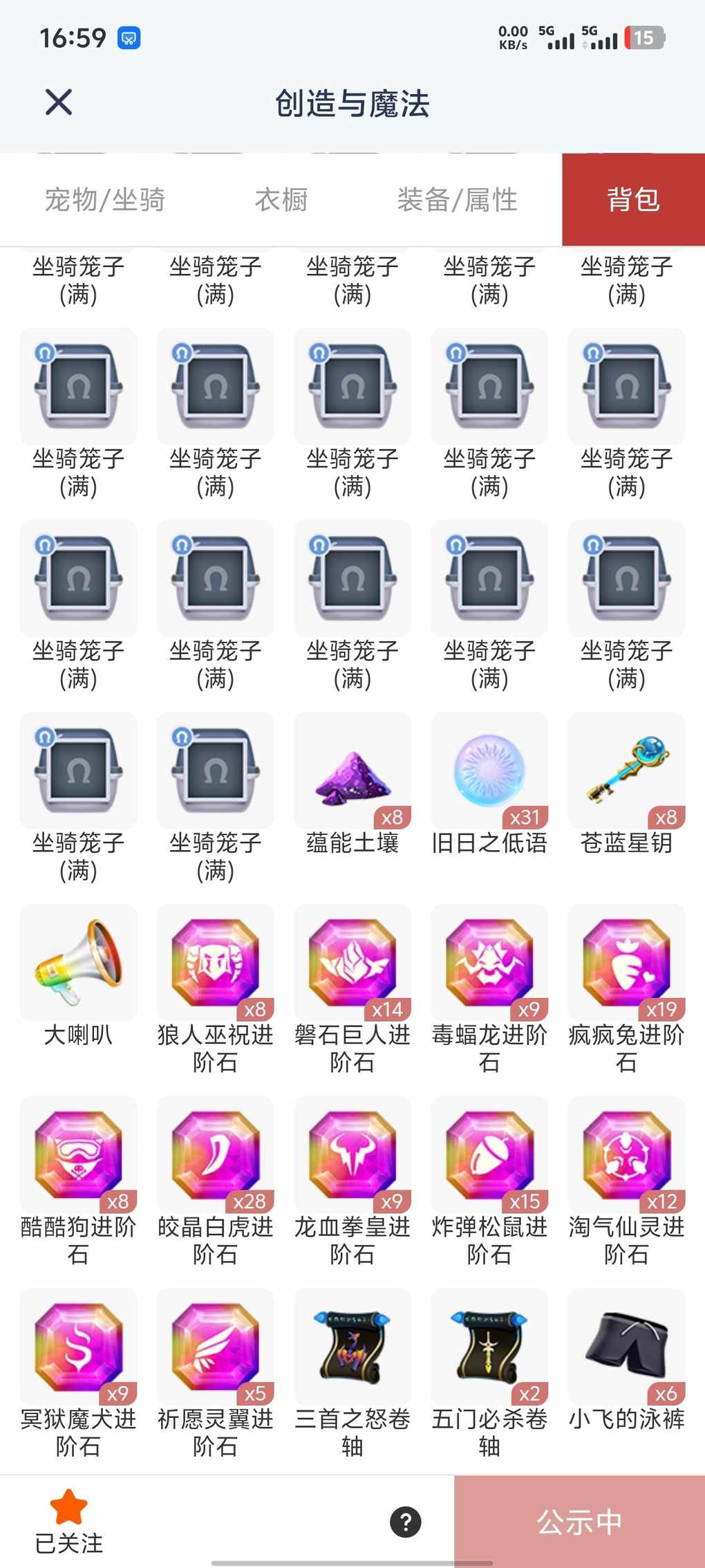This screenshot has width=705, height=1568.
Task: Switch to the 宠物/坐骑 tab
Action: click(105, 200)
